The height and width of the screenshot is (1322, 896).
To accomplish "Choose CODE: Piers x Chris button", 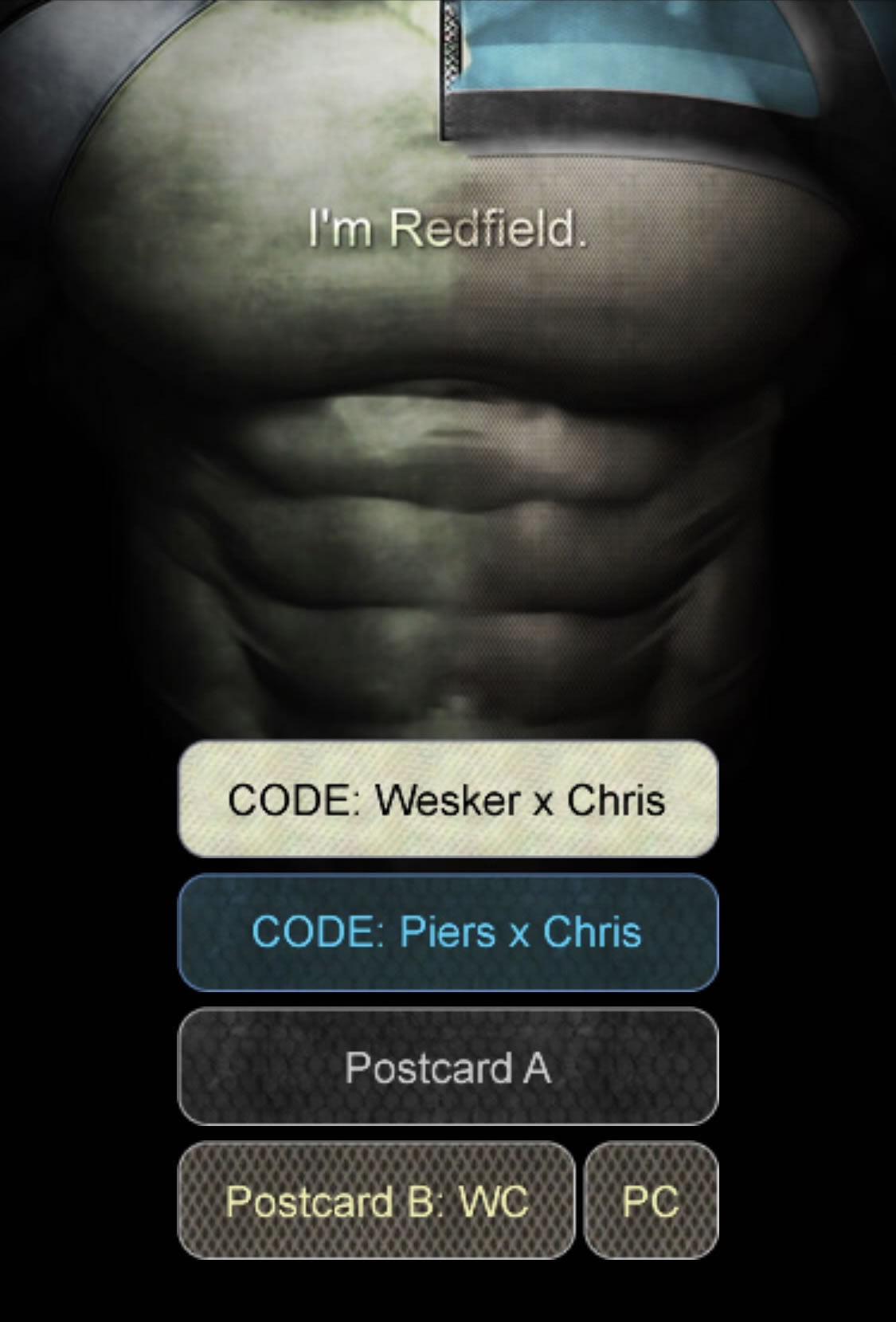I will (x=448, y=932).
